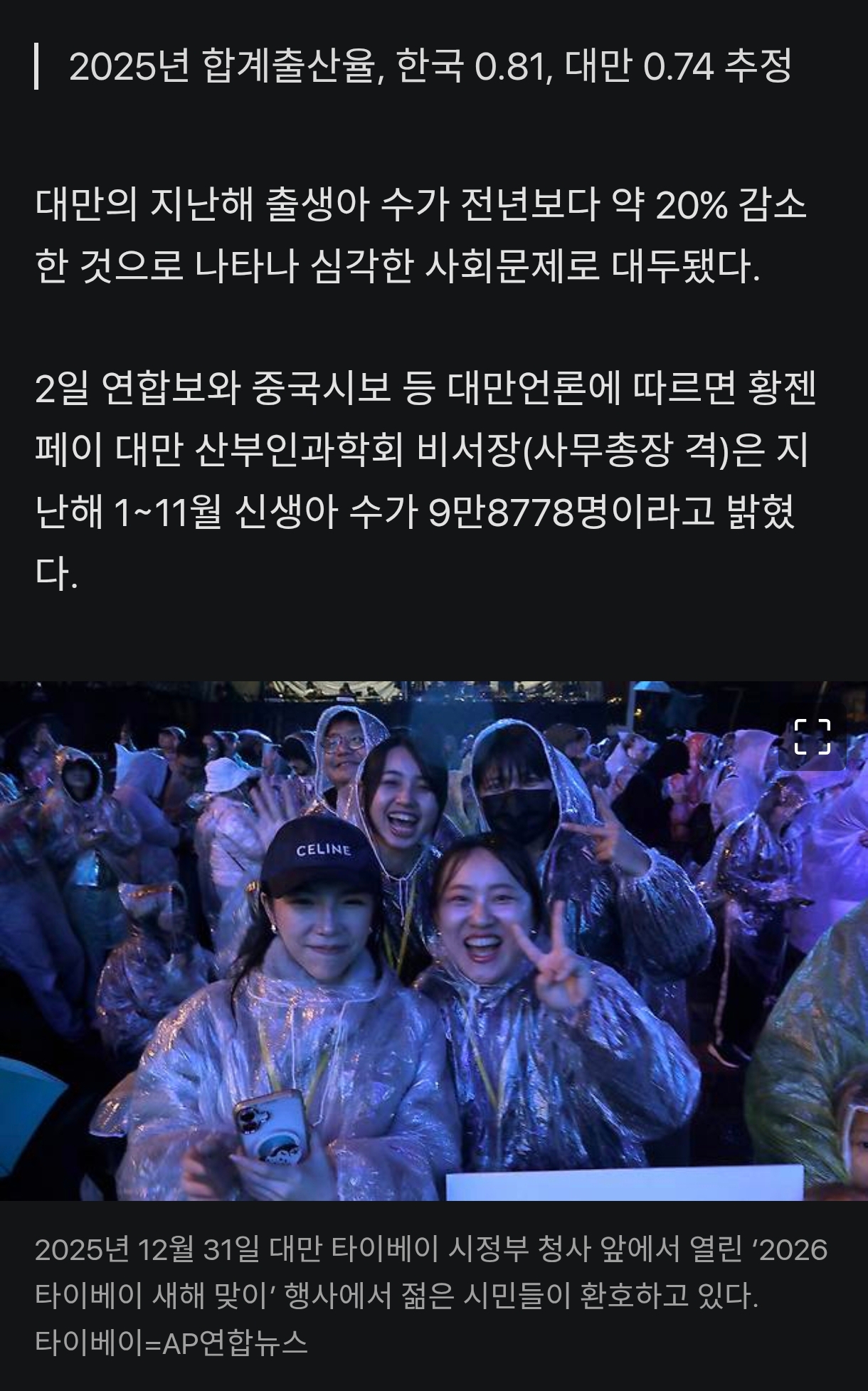Expand the news photo to fullscreen
The width and height of the screenshot is (868, 1391).
pyautogui.click(x=812, y=737)
